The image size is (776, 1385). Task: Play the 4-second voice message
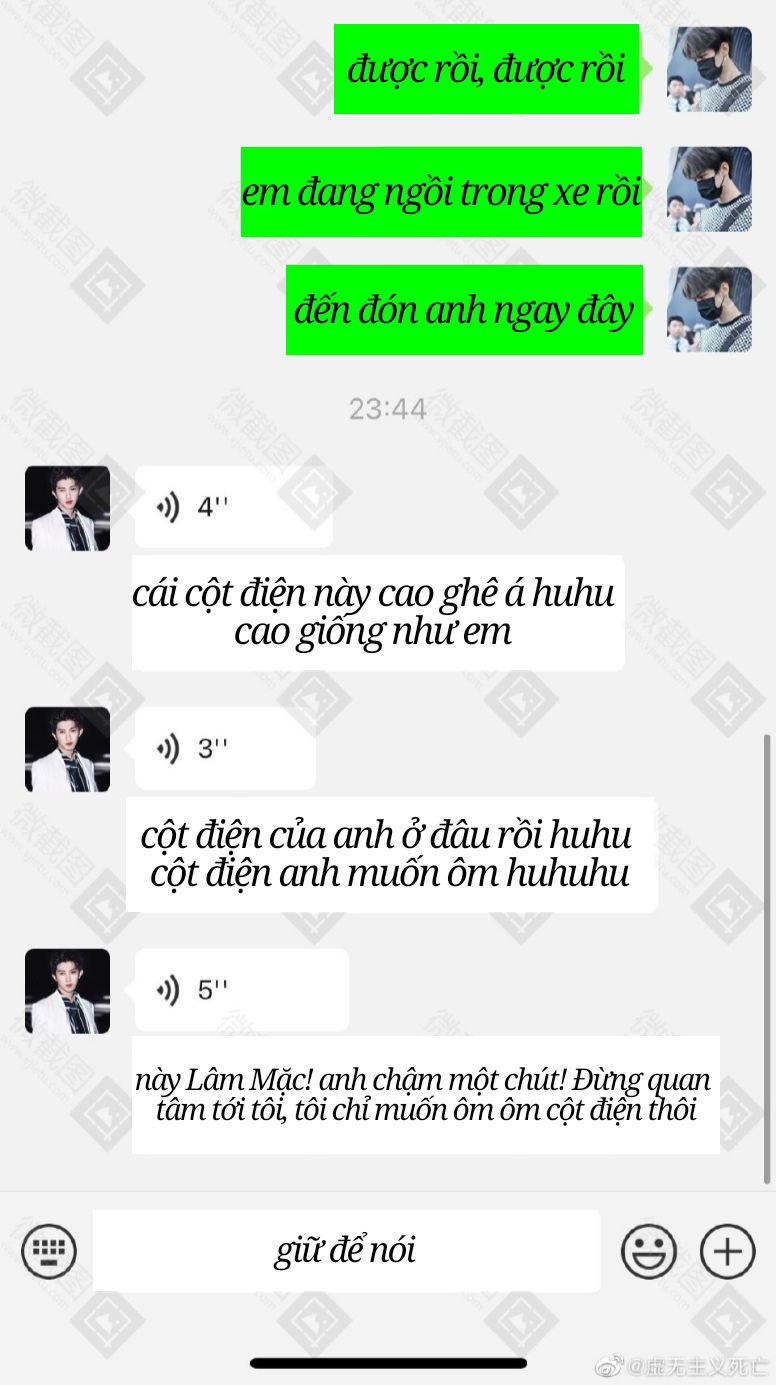pyautogui.click(x=233, y=507)
